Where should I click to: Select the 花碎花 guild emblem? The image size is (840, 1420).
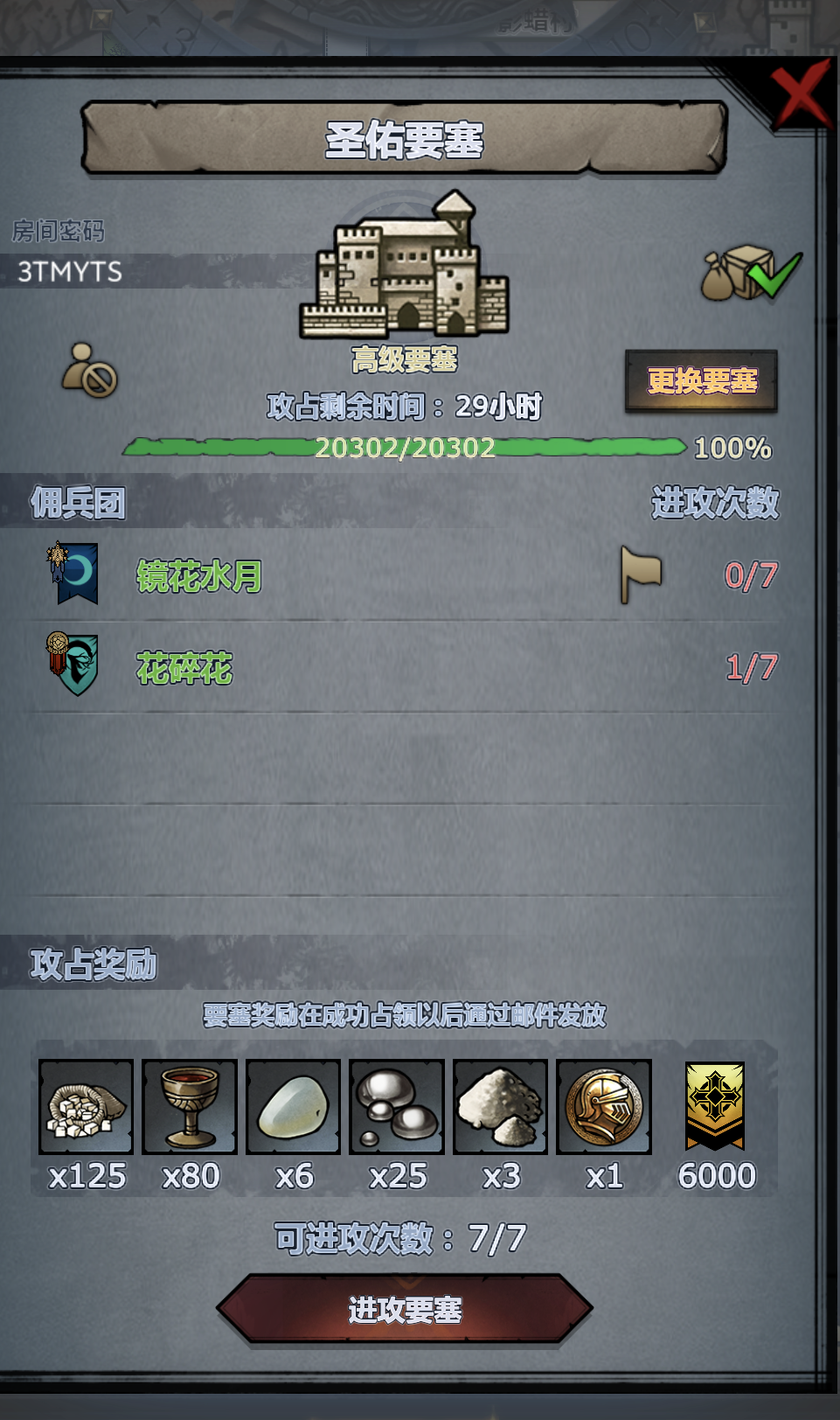click(74, 666)
